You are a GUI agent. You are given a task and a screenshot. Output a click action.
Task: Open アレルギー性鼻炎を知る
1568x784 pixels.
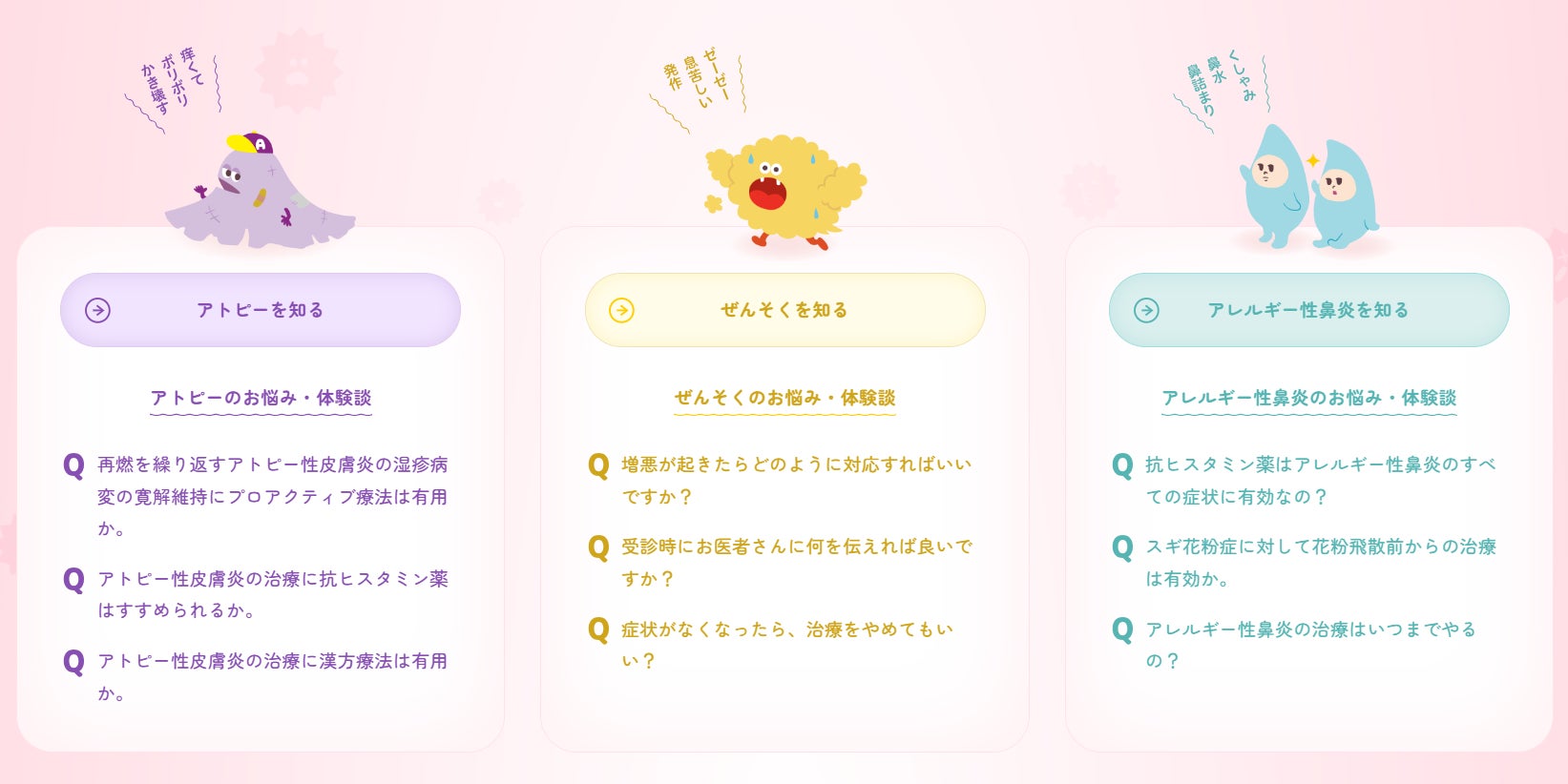coord(1308,310)
